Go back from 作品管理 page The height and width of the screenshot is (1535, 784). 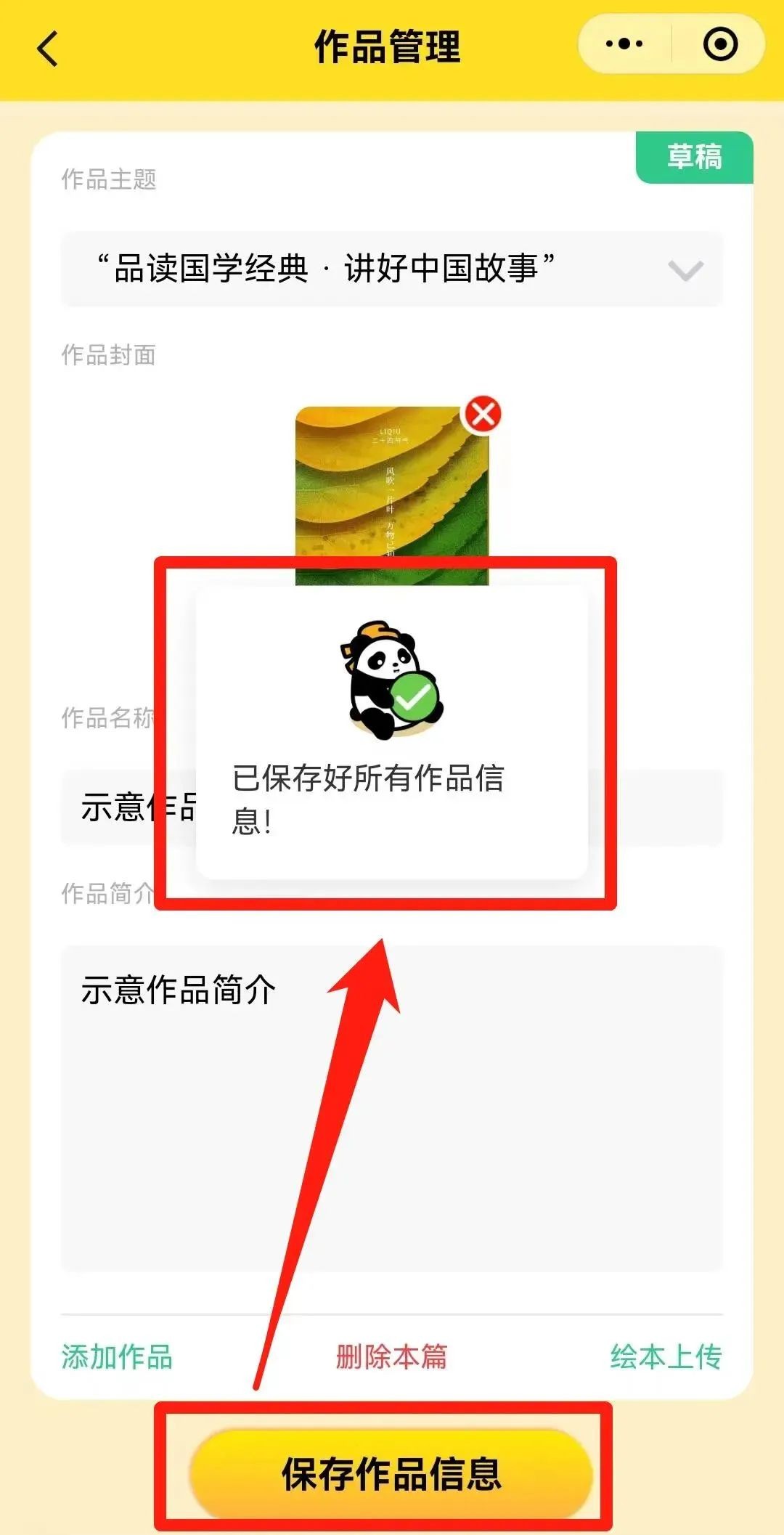pyautogui.click(x=48, y=49)
